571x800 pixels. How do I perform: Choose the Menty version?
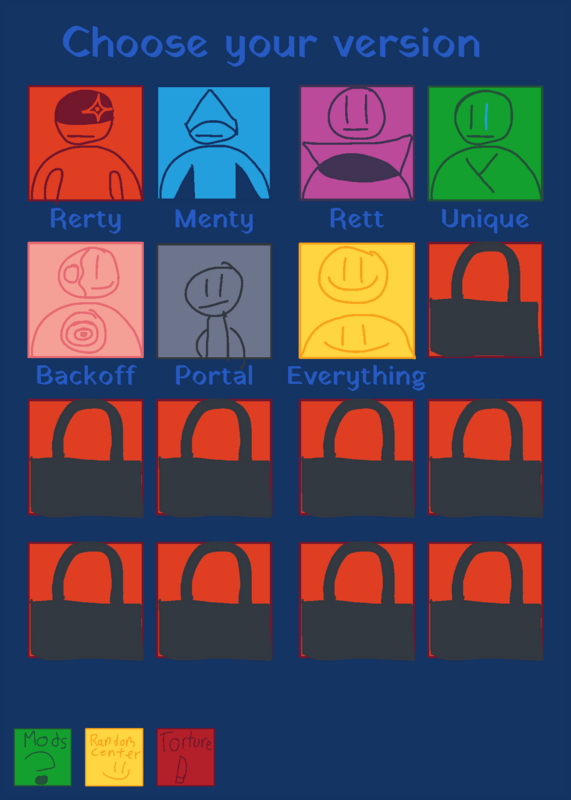coord(214,143)
